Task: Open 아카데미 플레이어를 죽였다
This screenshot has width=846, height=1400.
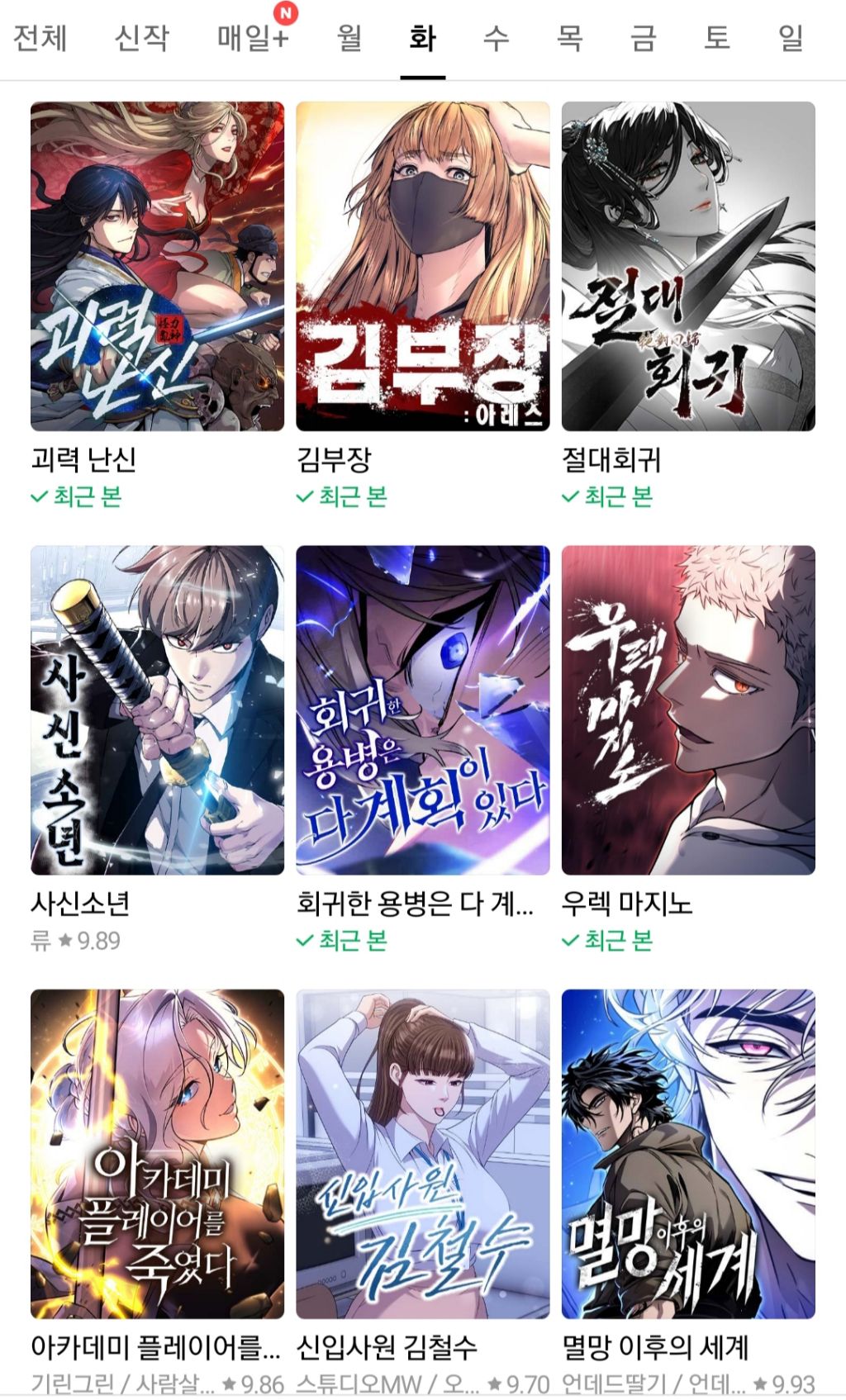Action: (157, 1154)
